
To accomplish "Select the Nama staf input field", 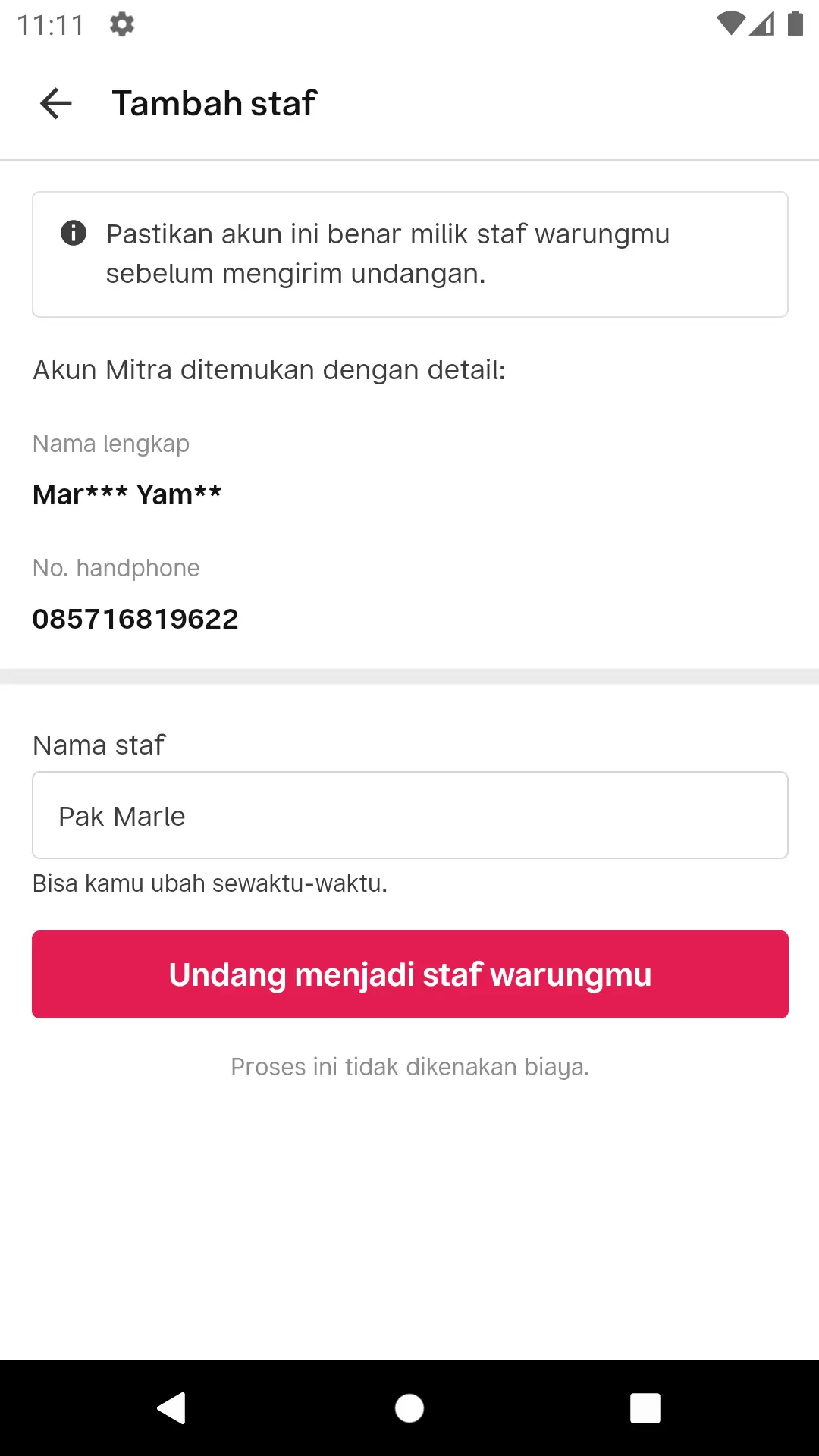I will click(409, 815).
